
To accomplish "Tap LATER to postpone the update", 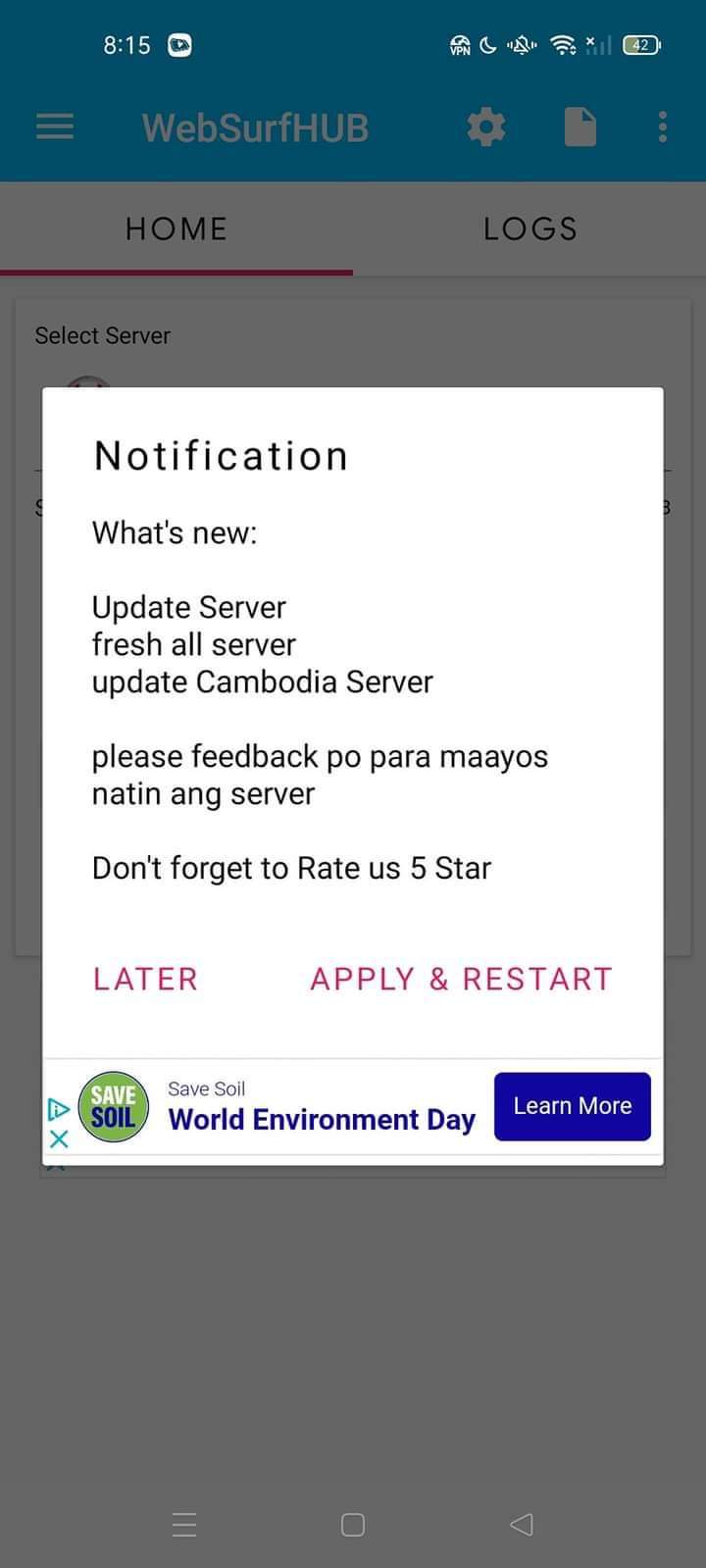I will [x=145, y=979].
